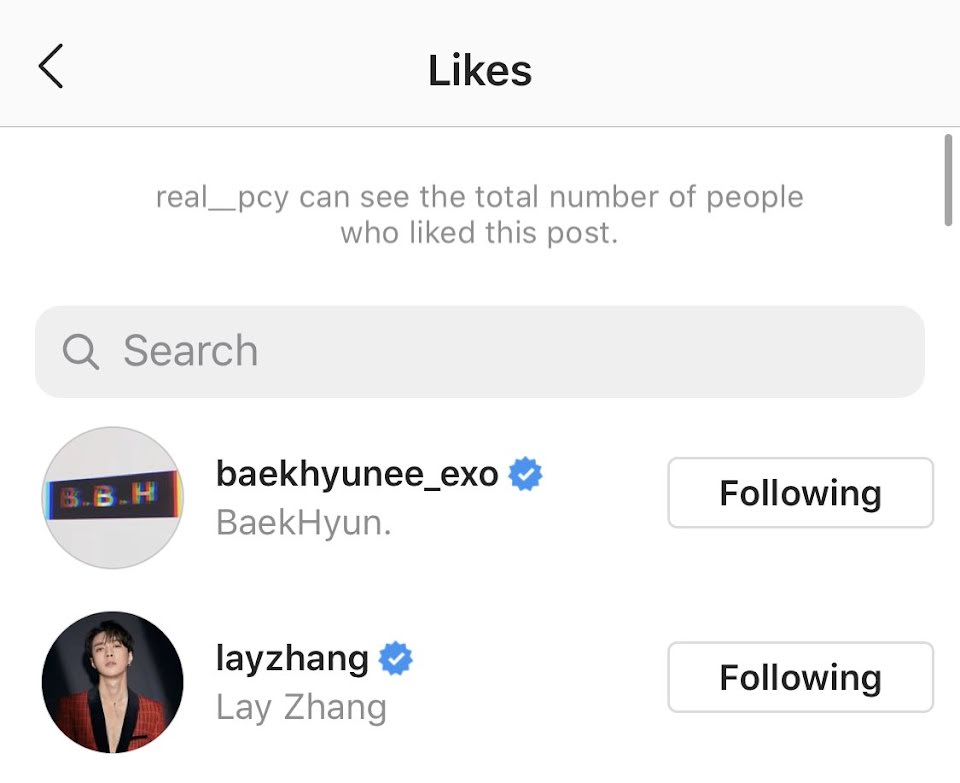This screenshot has height=783, width=960.
Task: Tap Following button next to baekhyunee_exo
Action: click(800, 493)
